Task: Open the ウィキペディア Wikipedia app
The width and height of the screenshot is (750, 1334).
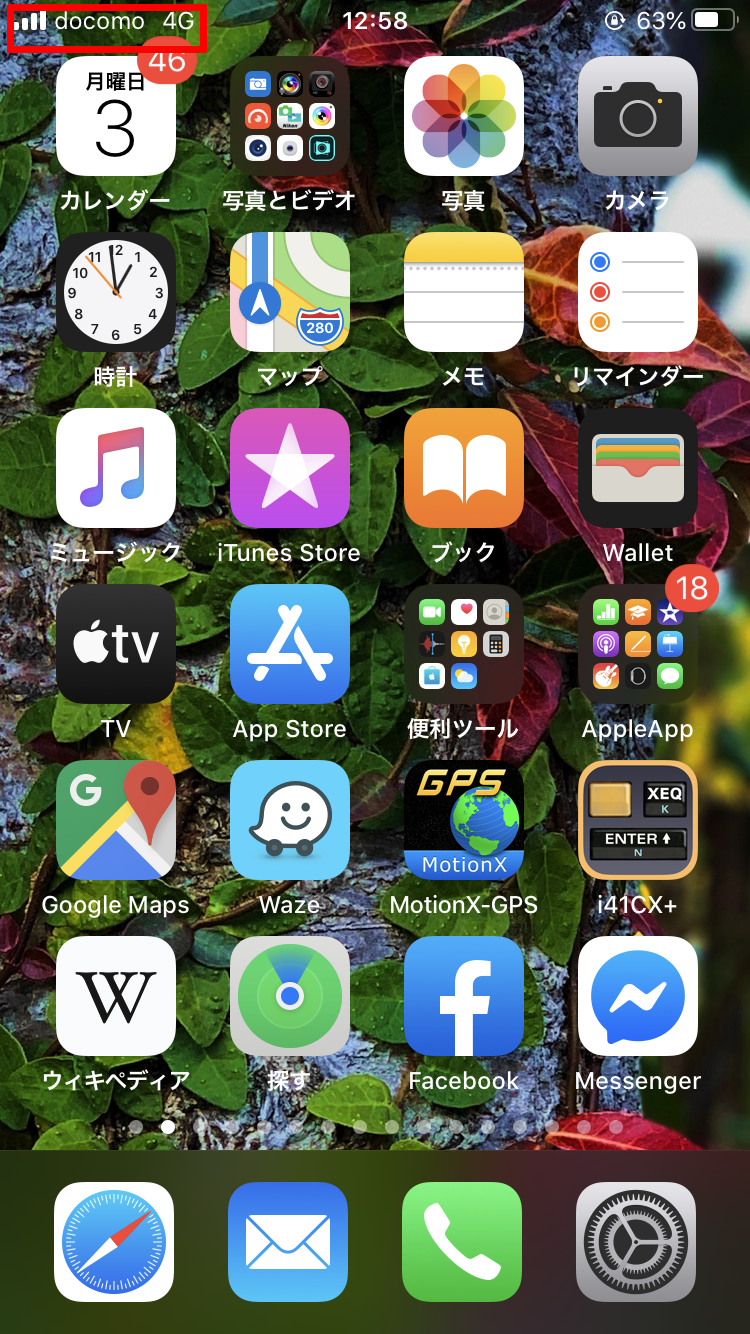Action: pos(116,996)
